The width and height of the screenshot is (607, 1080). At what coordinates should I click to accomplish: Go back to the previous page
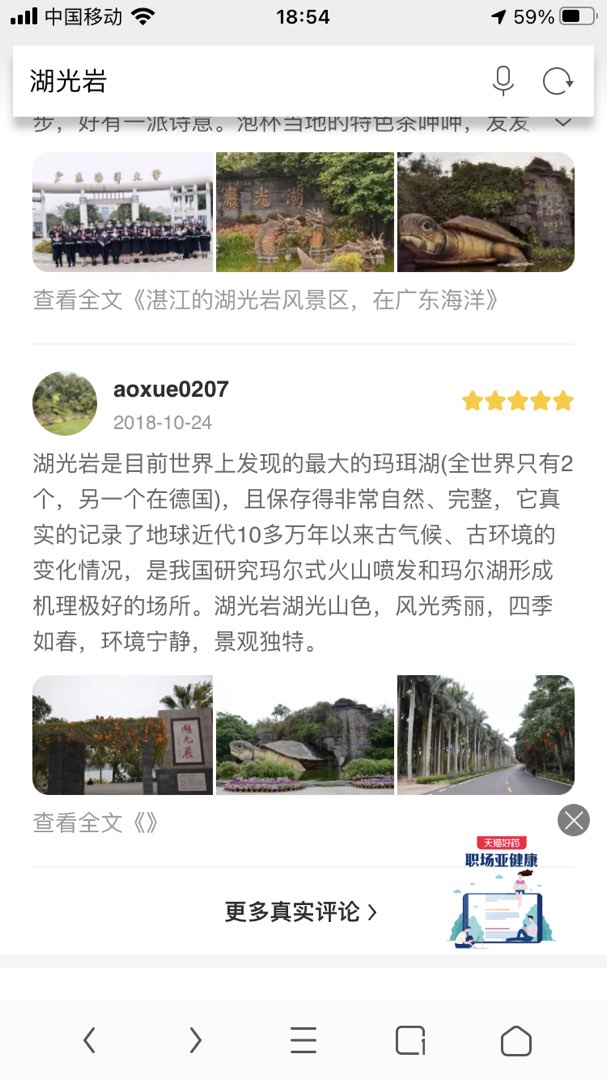89,1041
